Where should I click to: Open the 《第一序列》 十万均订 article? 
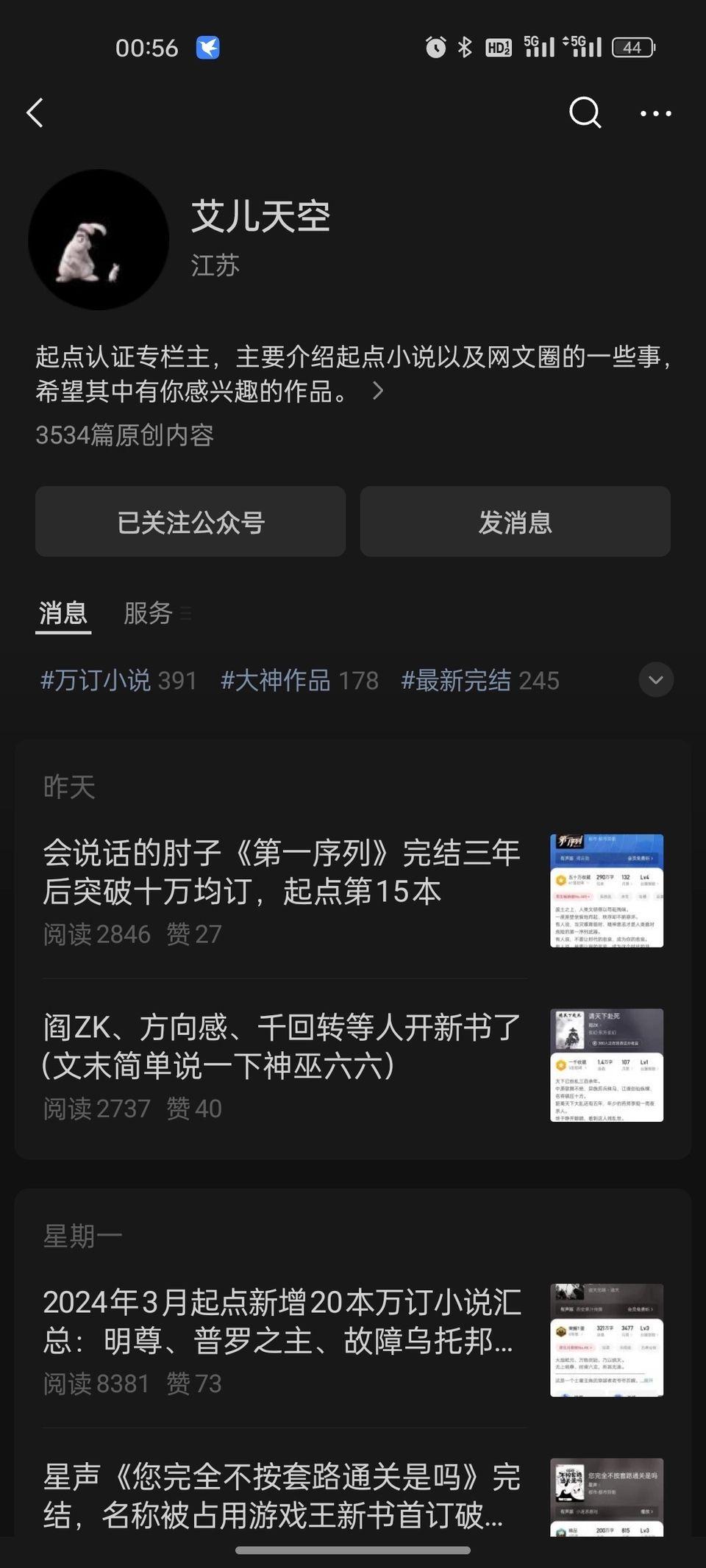click(283, 873)
